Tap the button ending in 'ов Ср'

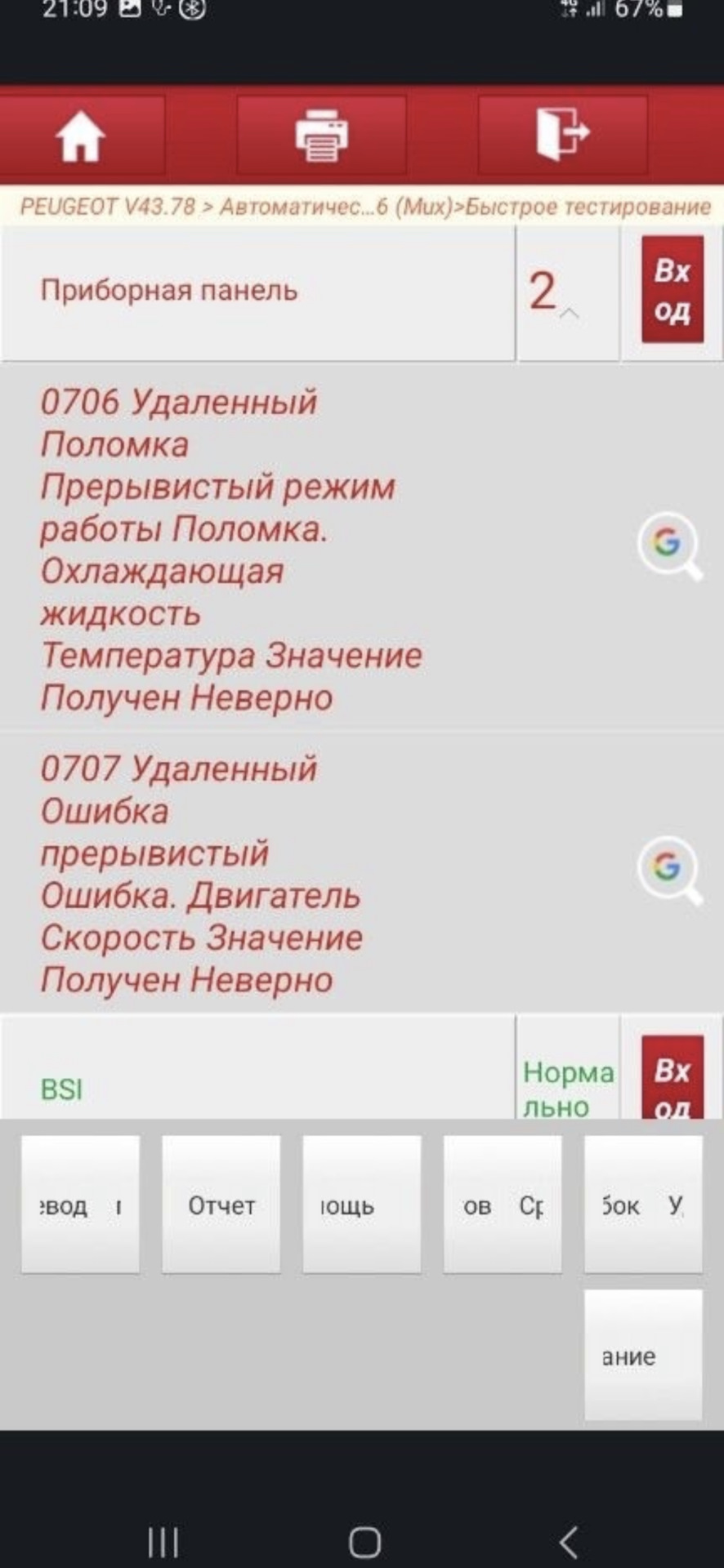click(503, 1205)
